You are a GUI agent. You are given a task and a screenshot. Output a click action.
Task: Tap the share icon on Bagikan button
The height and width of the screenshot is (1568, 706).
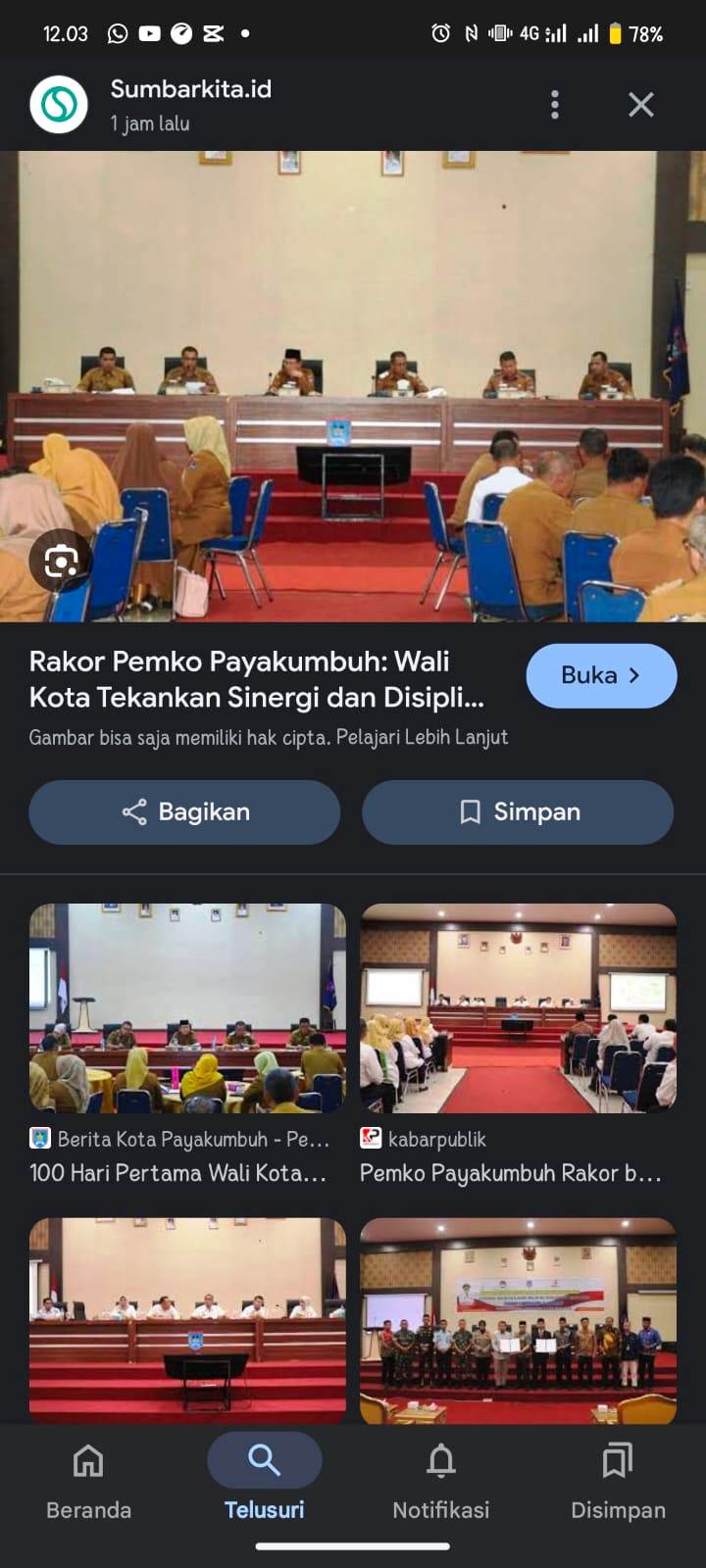[135, 812]
